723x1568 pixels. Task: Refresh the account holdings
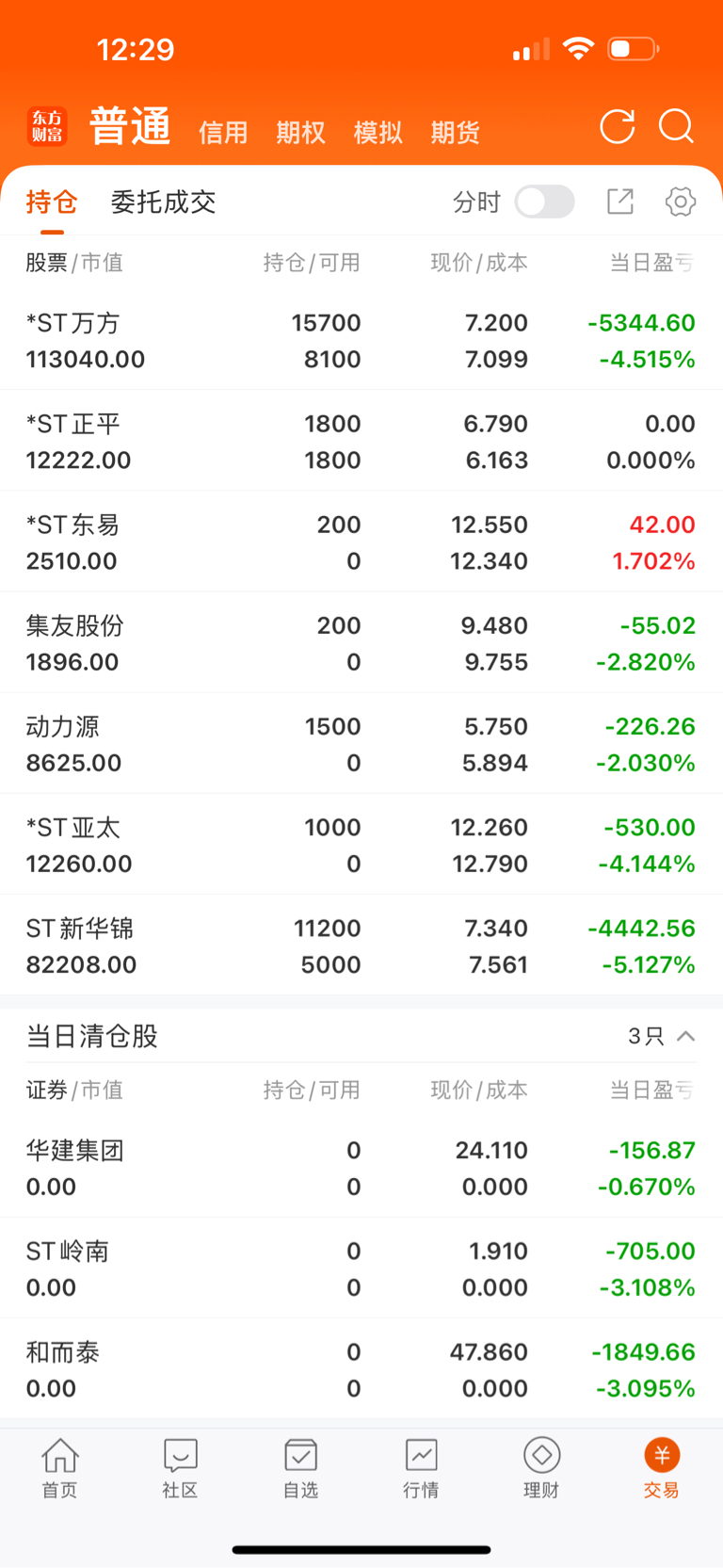click(x=618, y=126)
